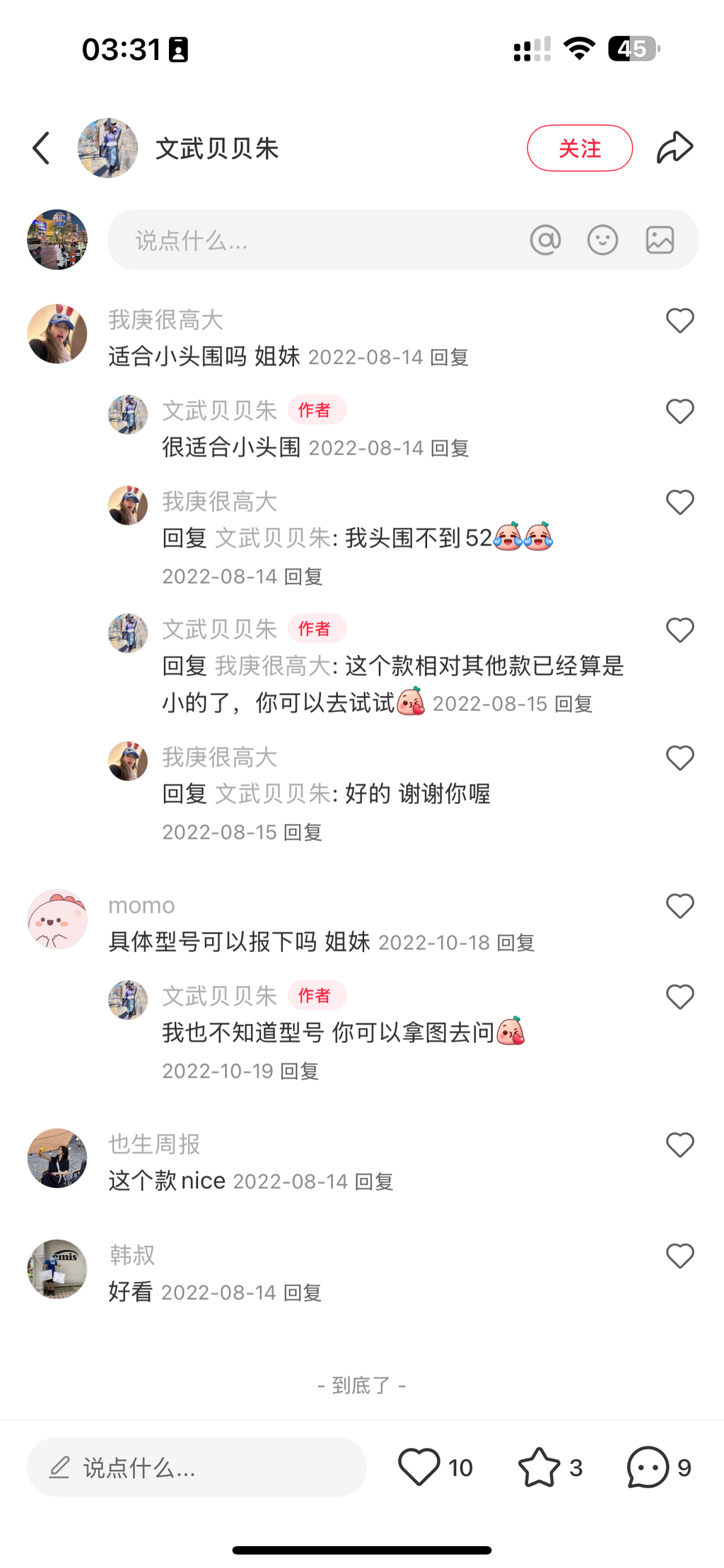Go back with the top-left arrow
724x1568 pixels.
point(42,148)
